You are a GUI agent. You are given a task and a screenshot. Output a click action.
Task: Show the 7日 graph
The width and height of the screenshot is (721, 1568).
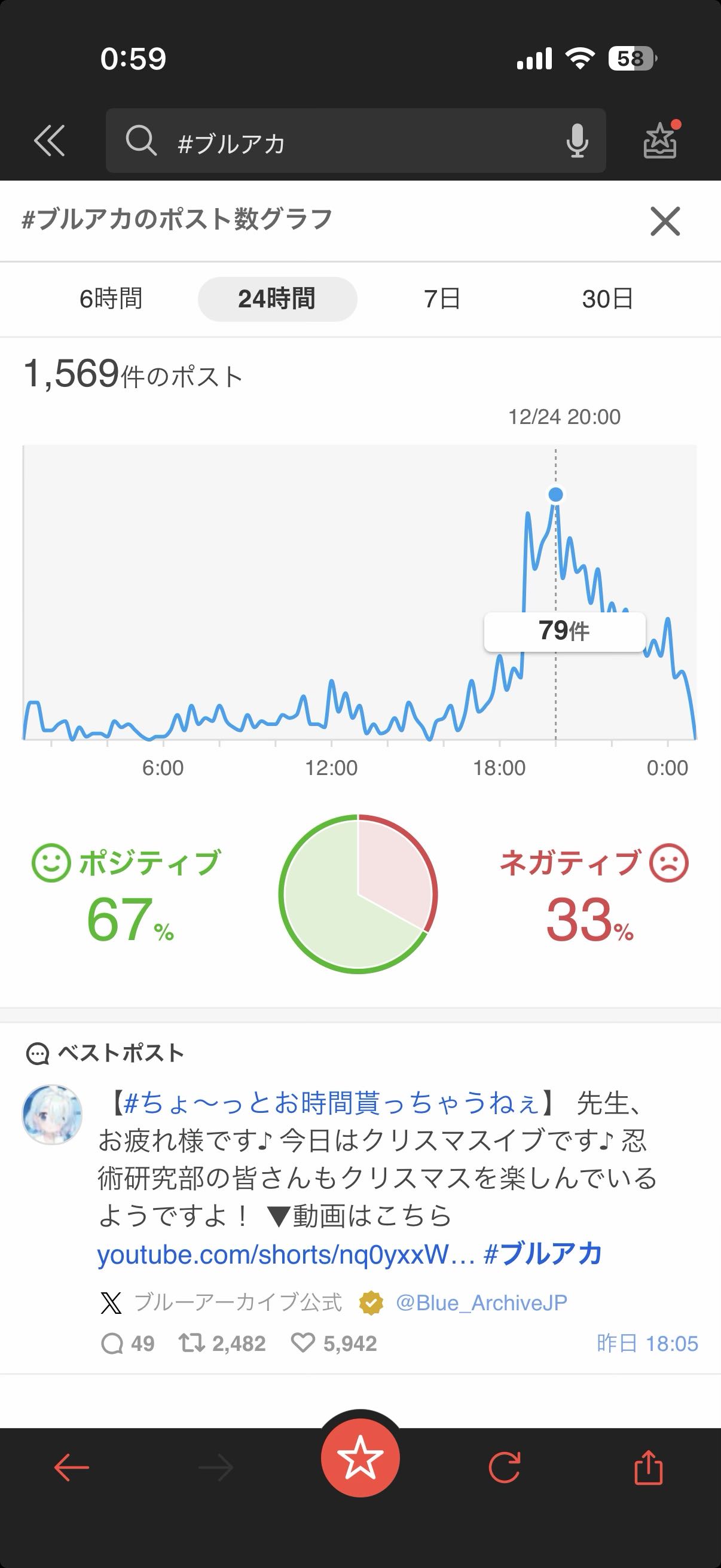click(x=442, y=299)
